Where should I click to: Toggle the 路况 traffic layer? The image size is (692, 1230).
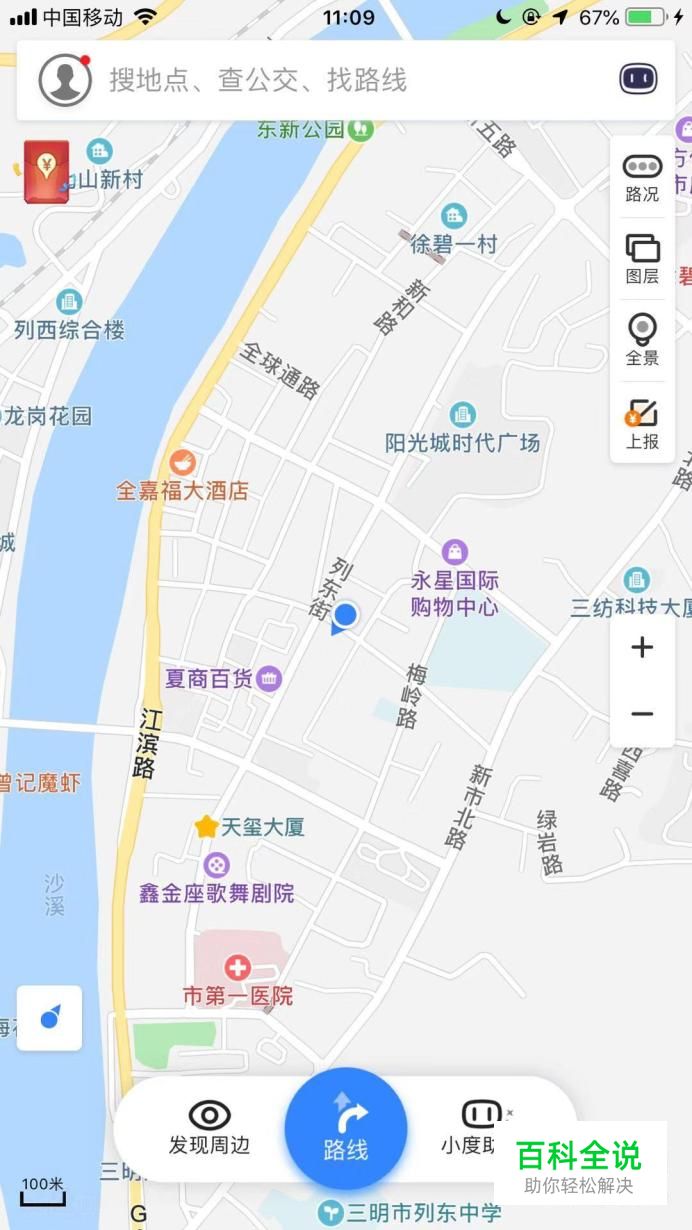pyautogui.click(x=642, y=177)
